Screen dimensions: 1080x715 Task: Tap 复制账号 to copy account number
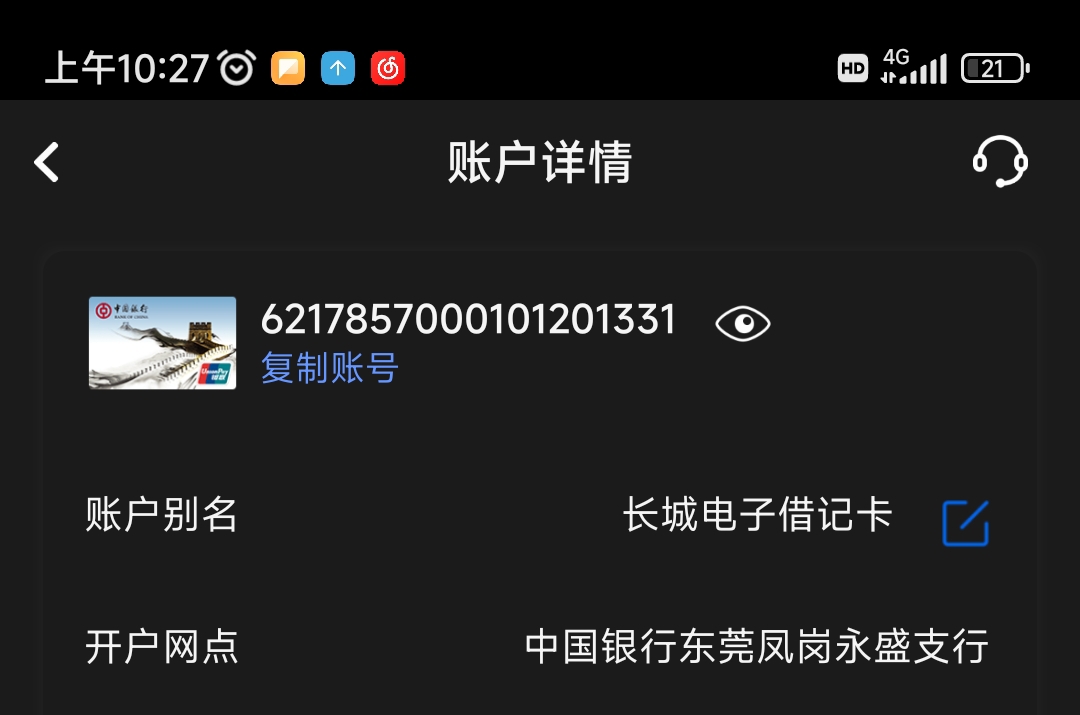pyautogui.click(x=330, y=368)
